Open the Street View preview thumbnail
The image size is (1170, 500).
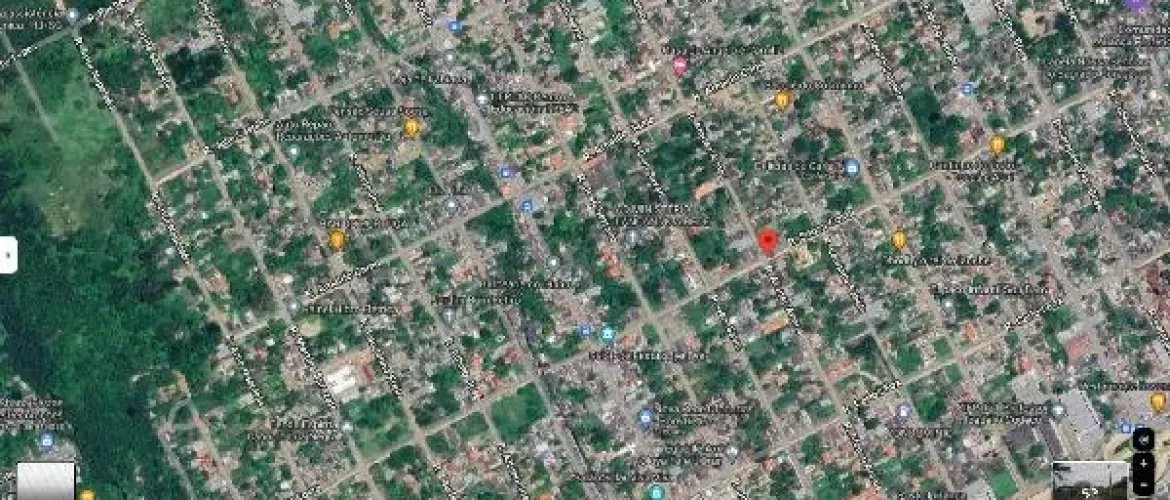coord(1091,481)
